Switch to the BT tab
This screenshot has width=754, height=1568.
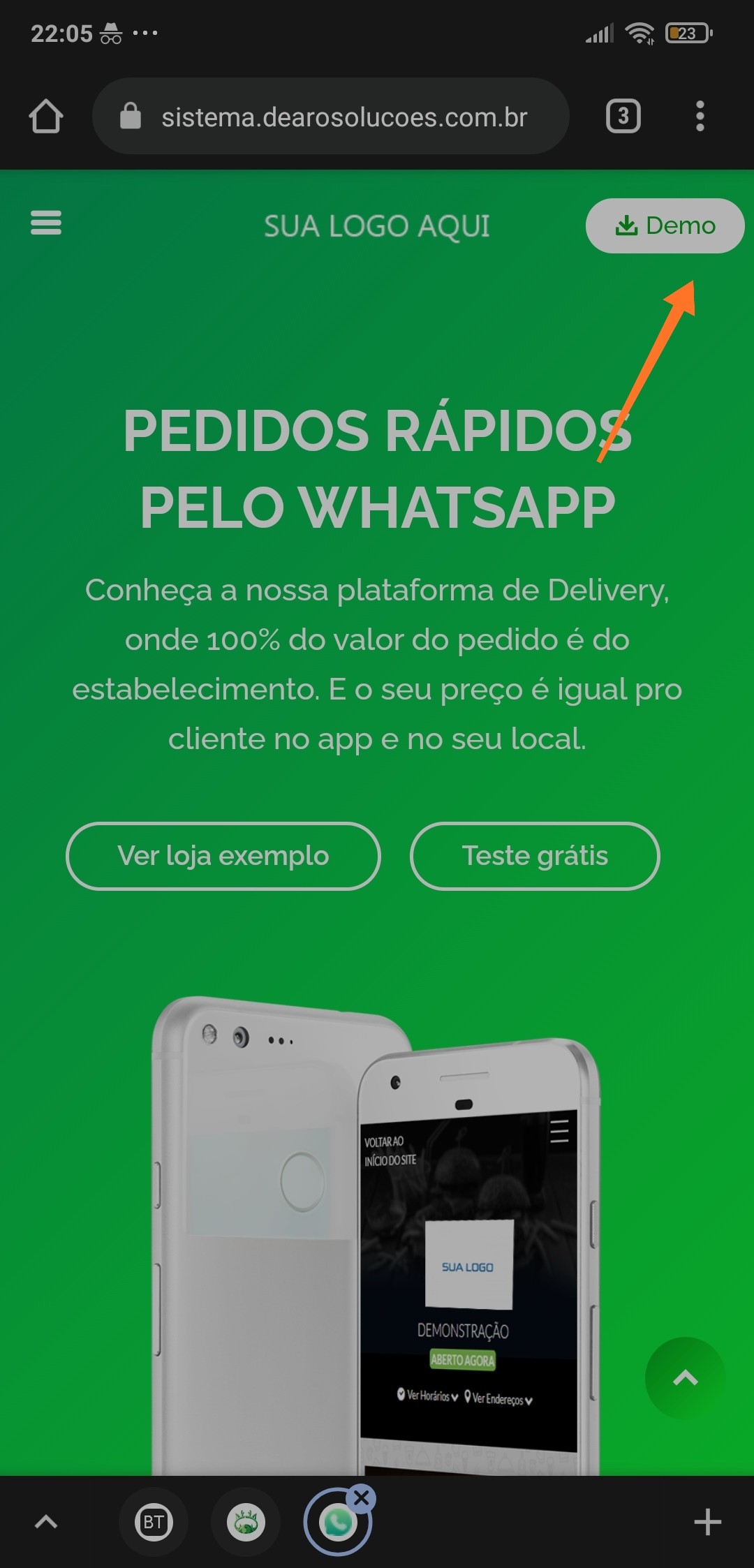[154, 1522]
